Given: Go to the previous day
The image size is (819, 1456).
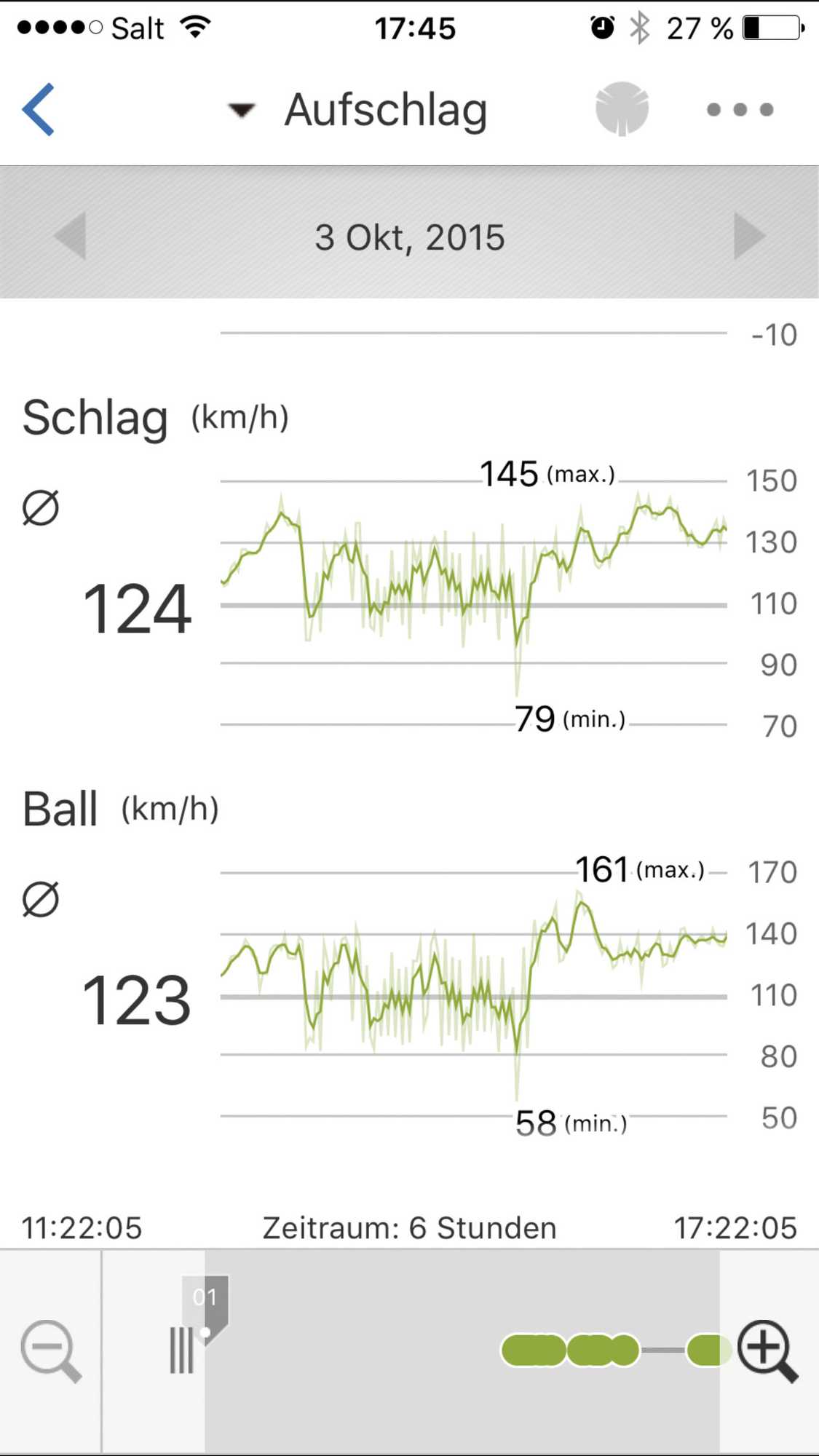Looking at the screenshot, I should (x=71, y=236).
